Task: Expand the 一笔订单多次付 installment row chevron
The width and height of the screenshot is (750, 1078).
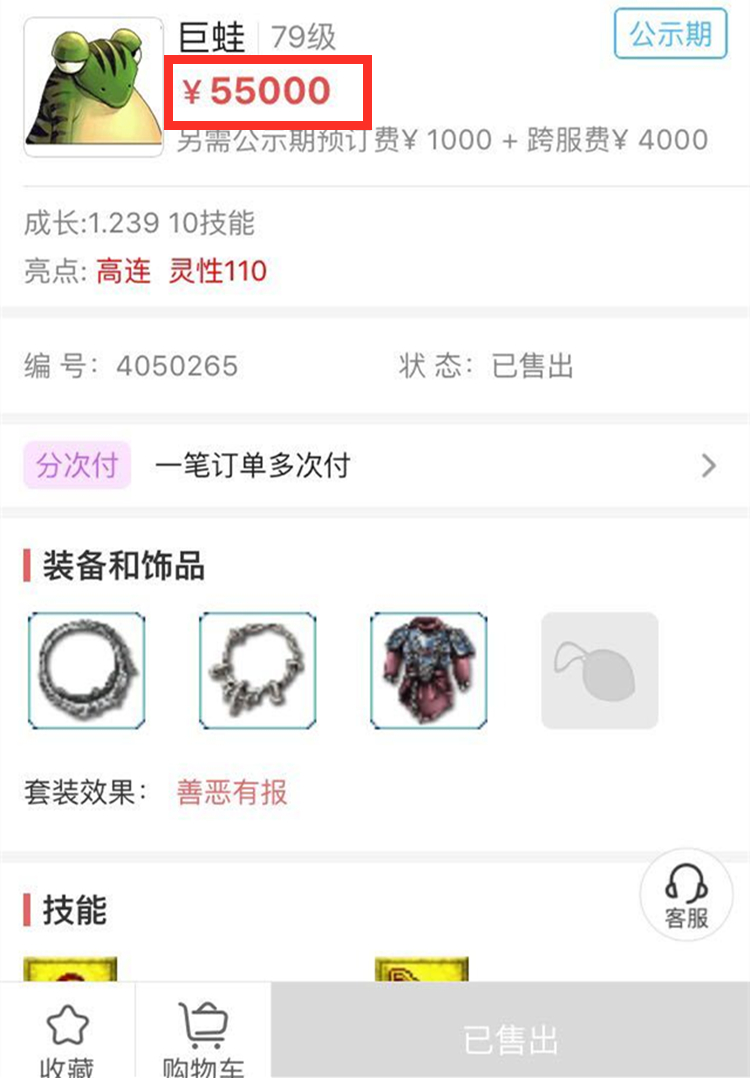Action: (709, 465)
